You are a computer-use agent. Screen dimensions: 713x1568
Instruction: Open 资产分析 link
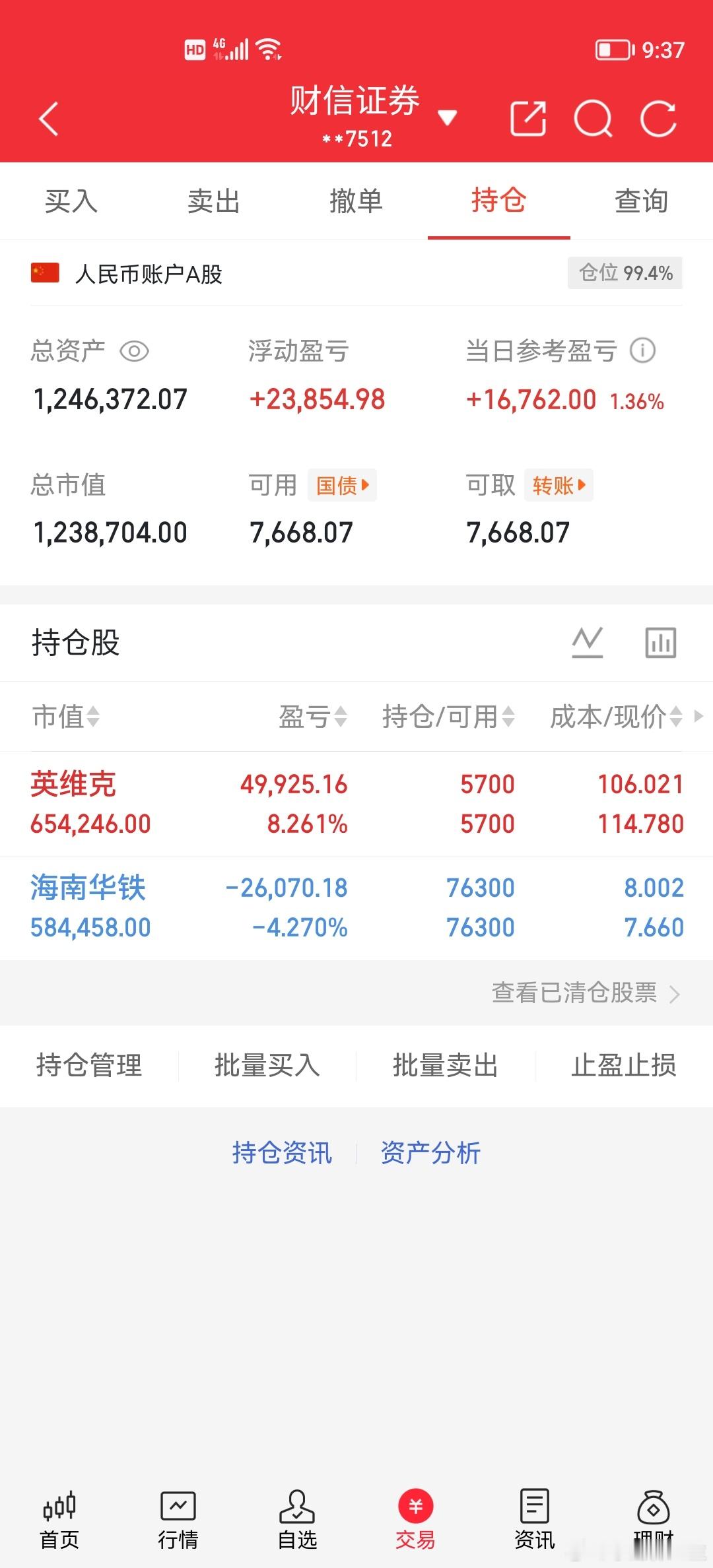tap(430, 1152)
